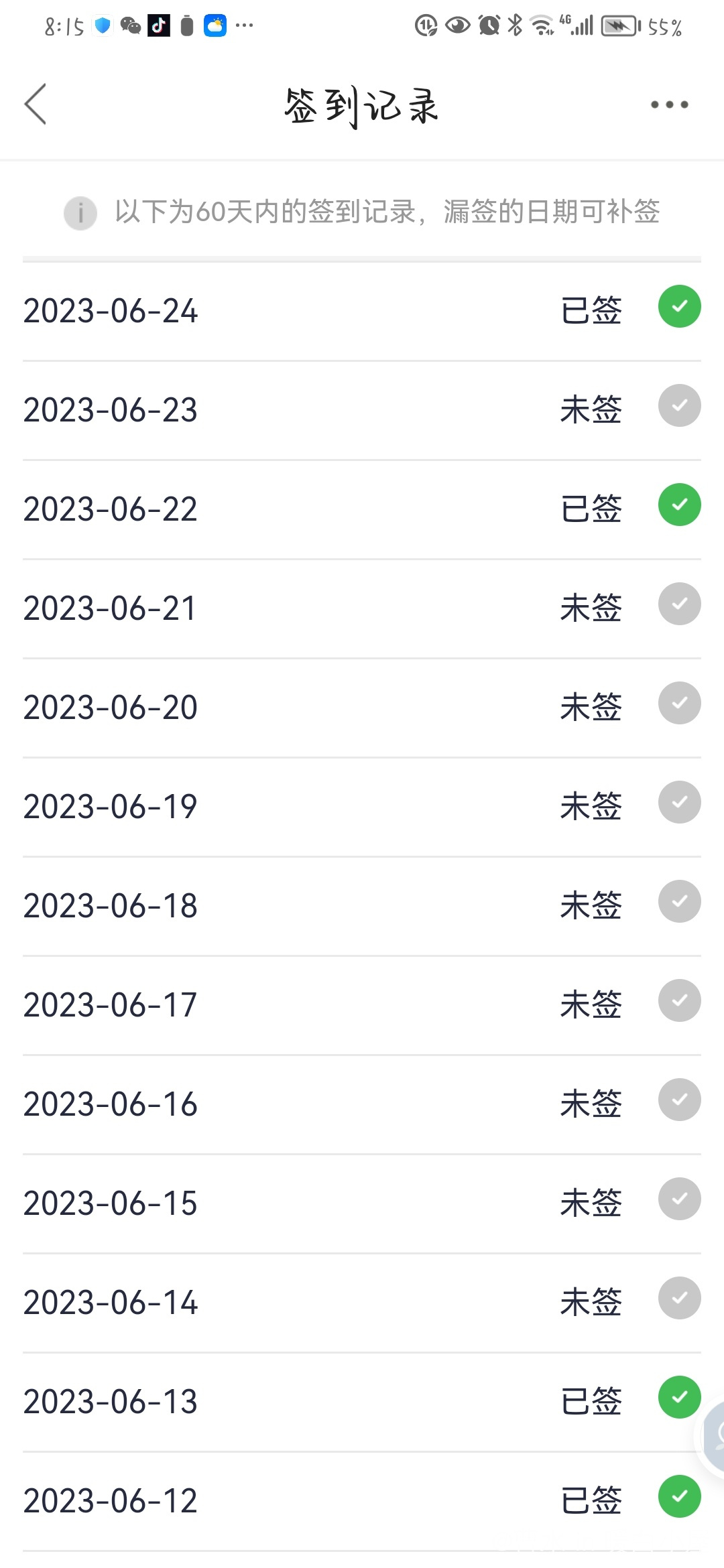Viewport: 724px width, 1568px height.
Task: Tap the grey check for 2023-06-20
Action: tap(679, 703)
